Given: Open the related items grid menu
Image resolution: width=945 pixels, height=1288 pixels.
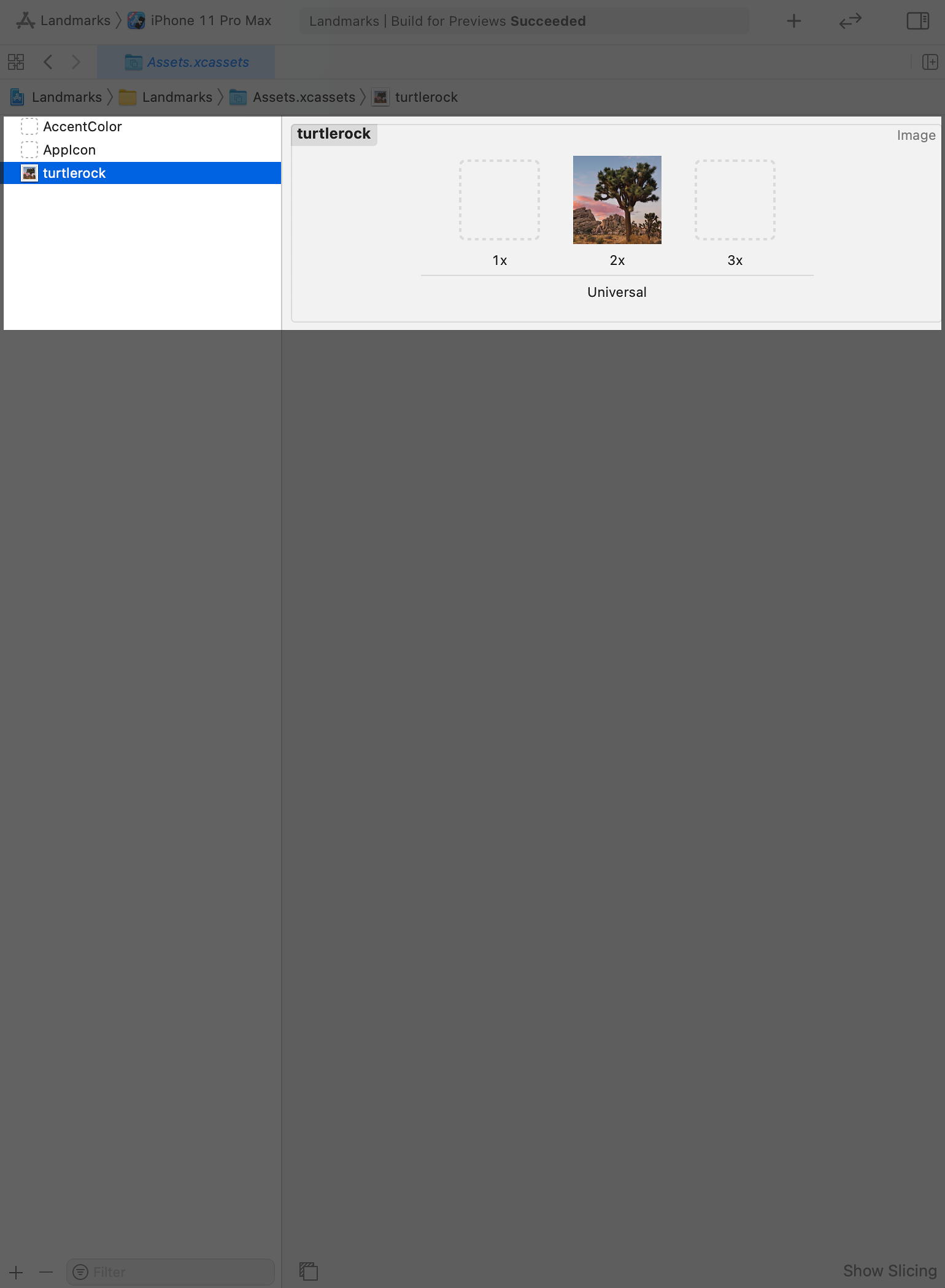Looking at the screenshot, I should [16, 63].
